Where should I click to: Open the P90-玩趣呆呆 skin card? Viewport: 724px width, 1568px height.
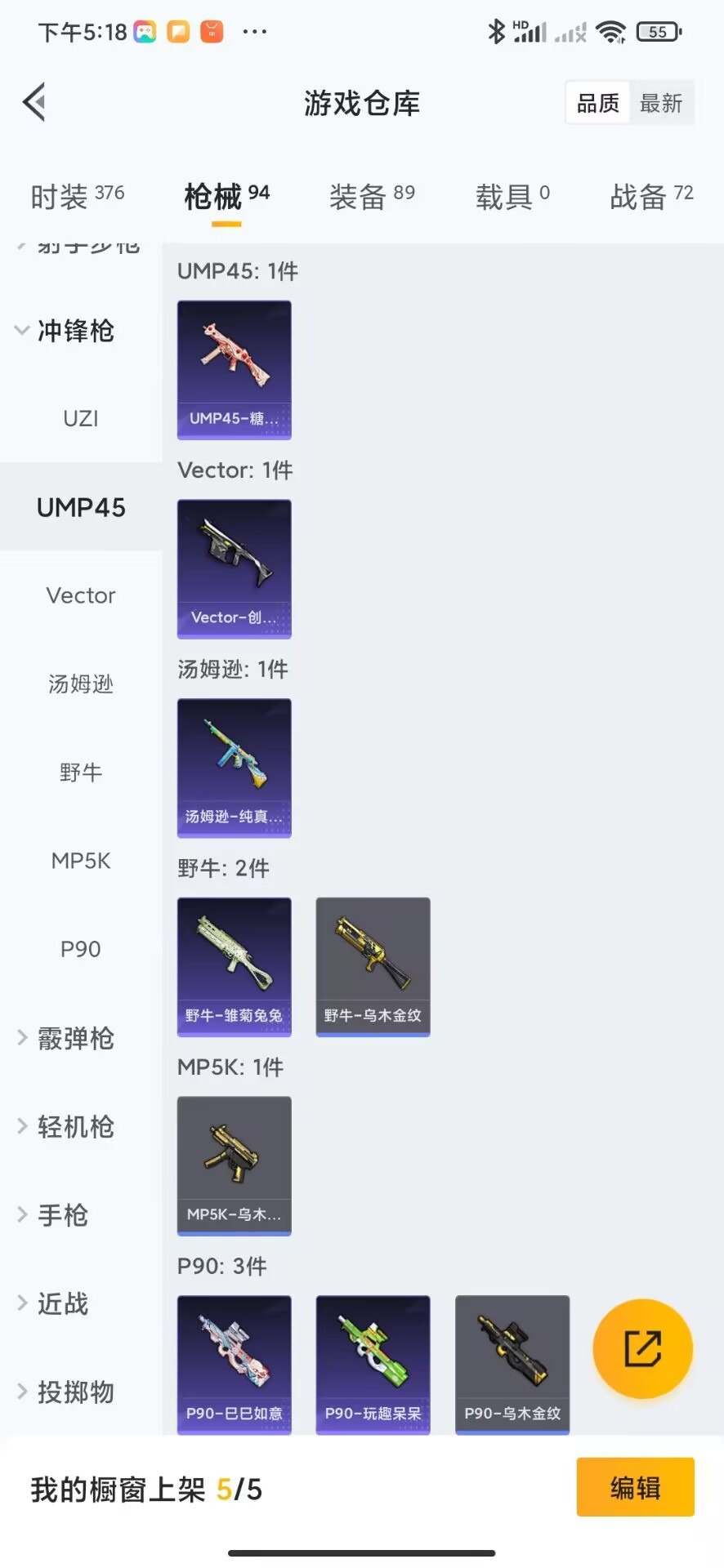373,1364
